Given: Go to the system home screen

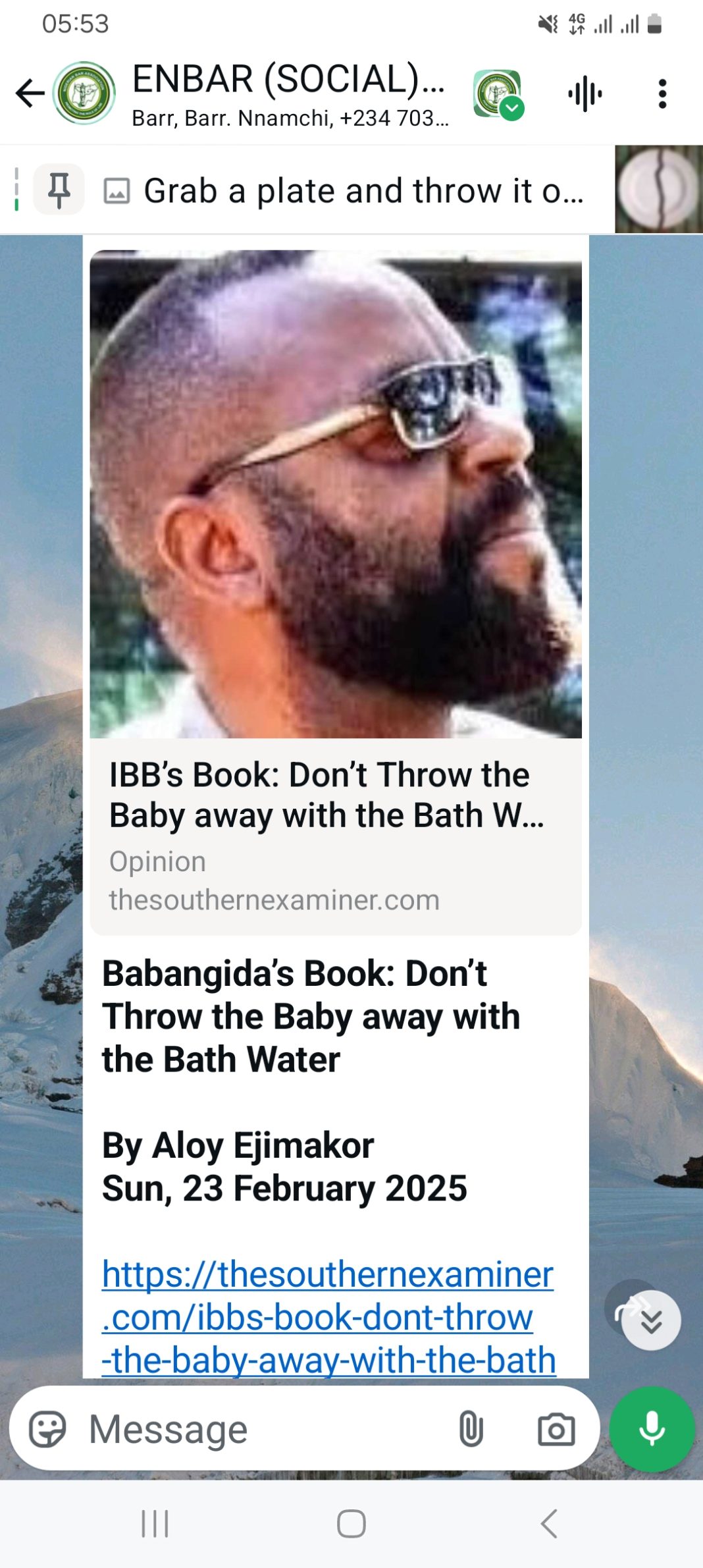Looking at the screenshot, I should 351,1523.
